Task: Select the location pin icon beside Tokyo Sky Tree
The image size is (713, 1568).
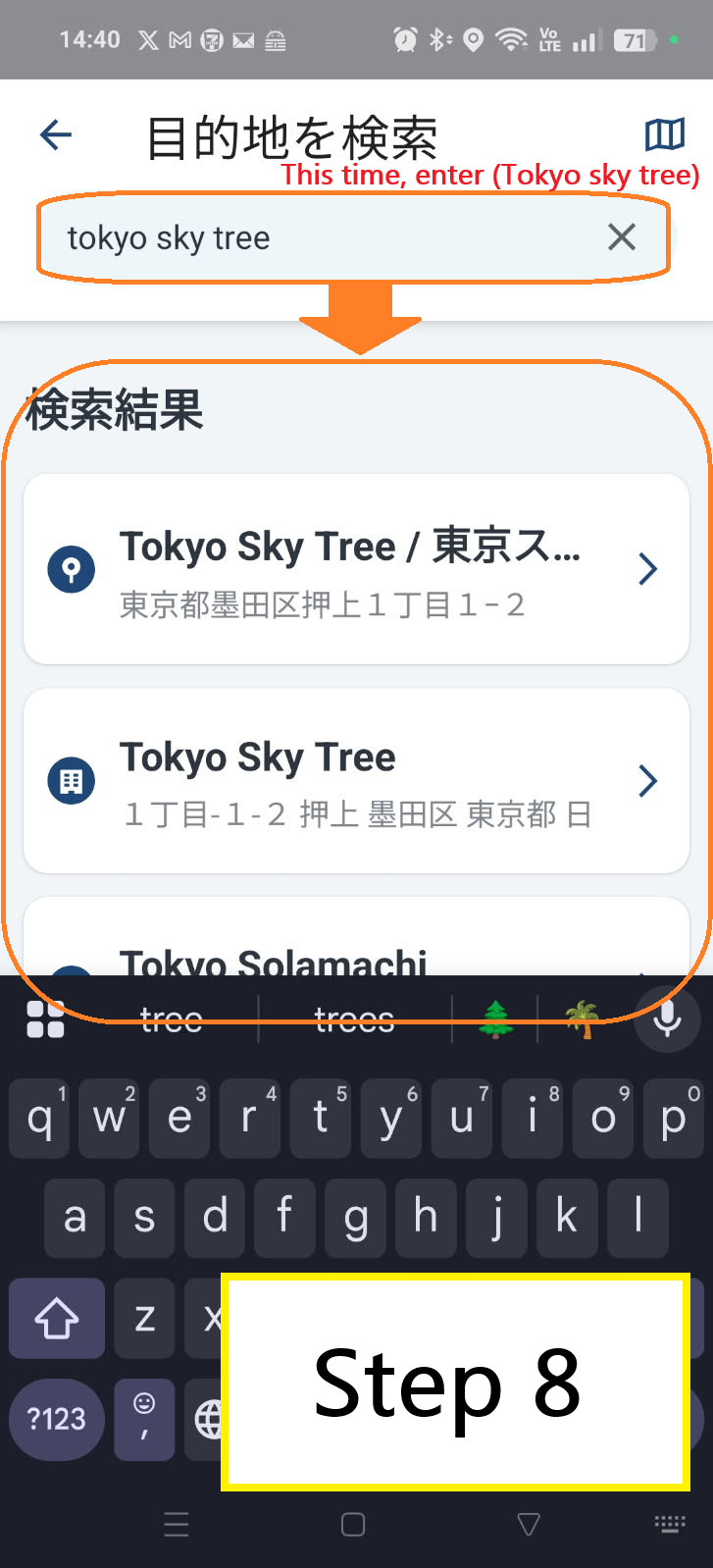Action: point(71,569)
